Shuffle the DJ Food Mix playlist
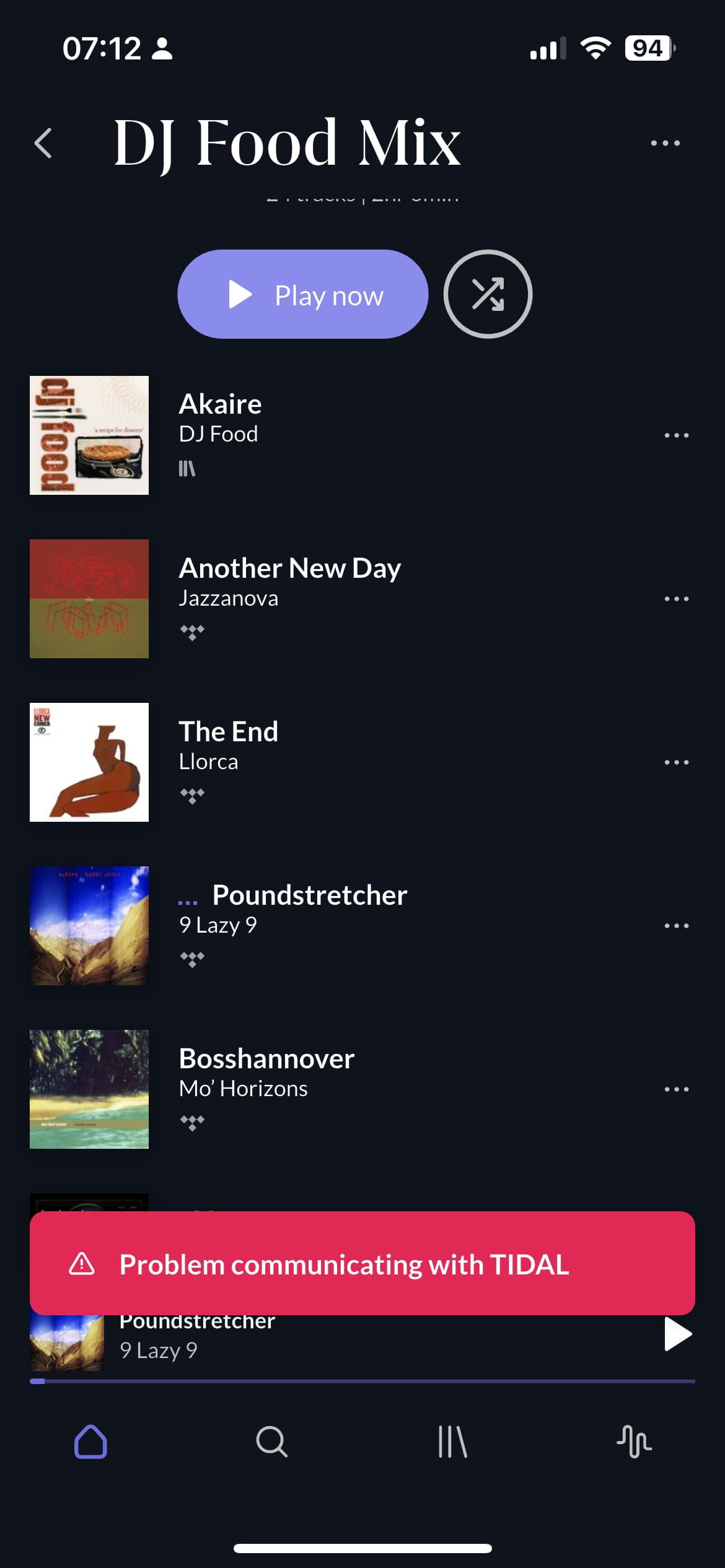This screenshot has height=1568, width=725. point(488,294)
